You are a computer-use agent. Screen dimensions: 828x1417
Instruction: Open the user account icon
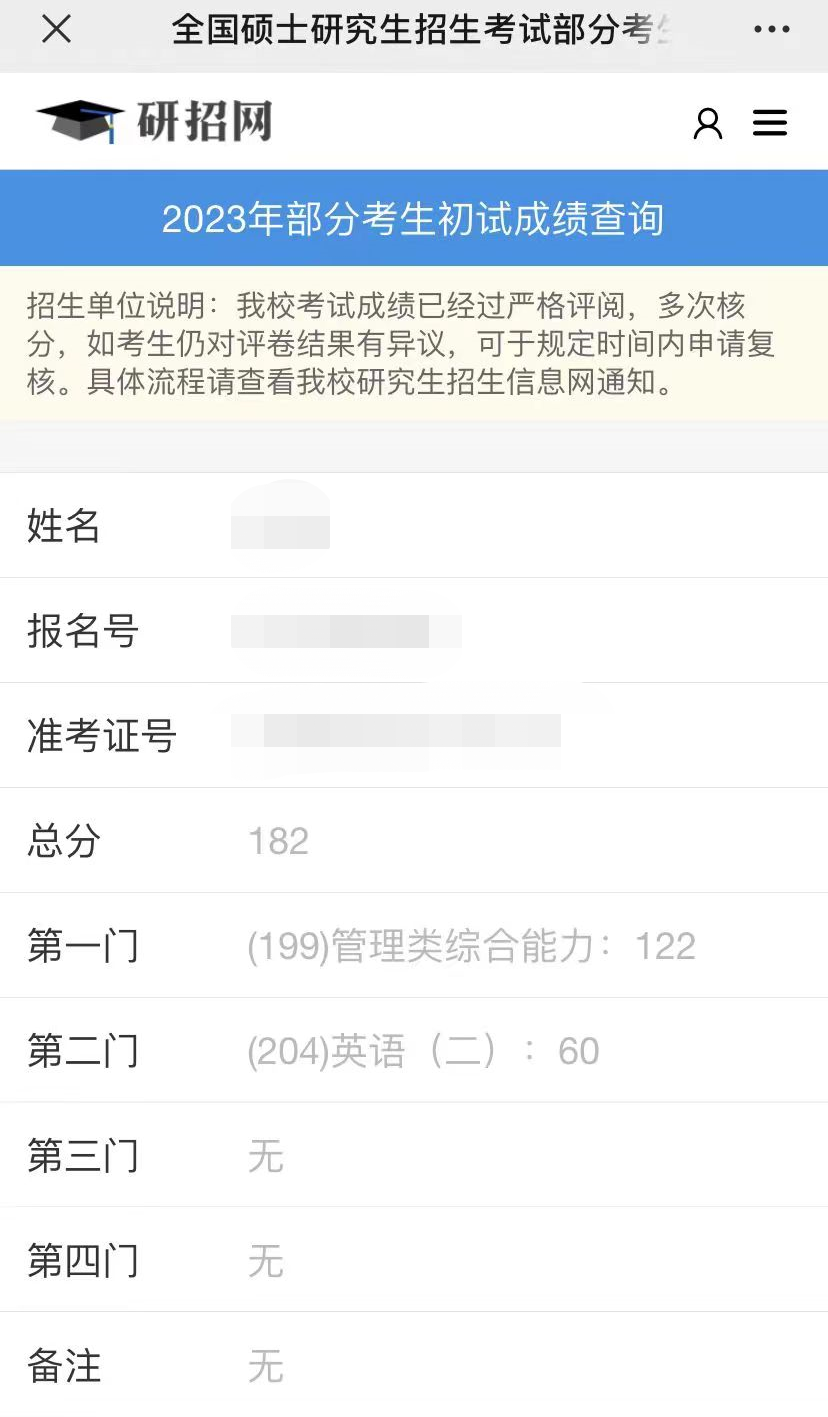click(x=707, y=123)
